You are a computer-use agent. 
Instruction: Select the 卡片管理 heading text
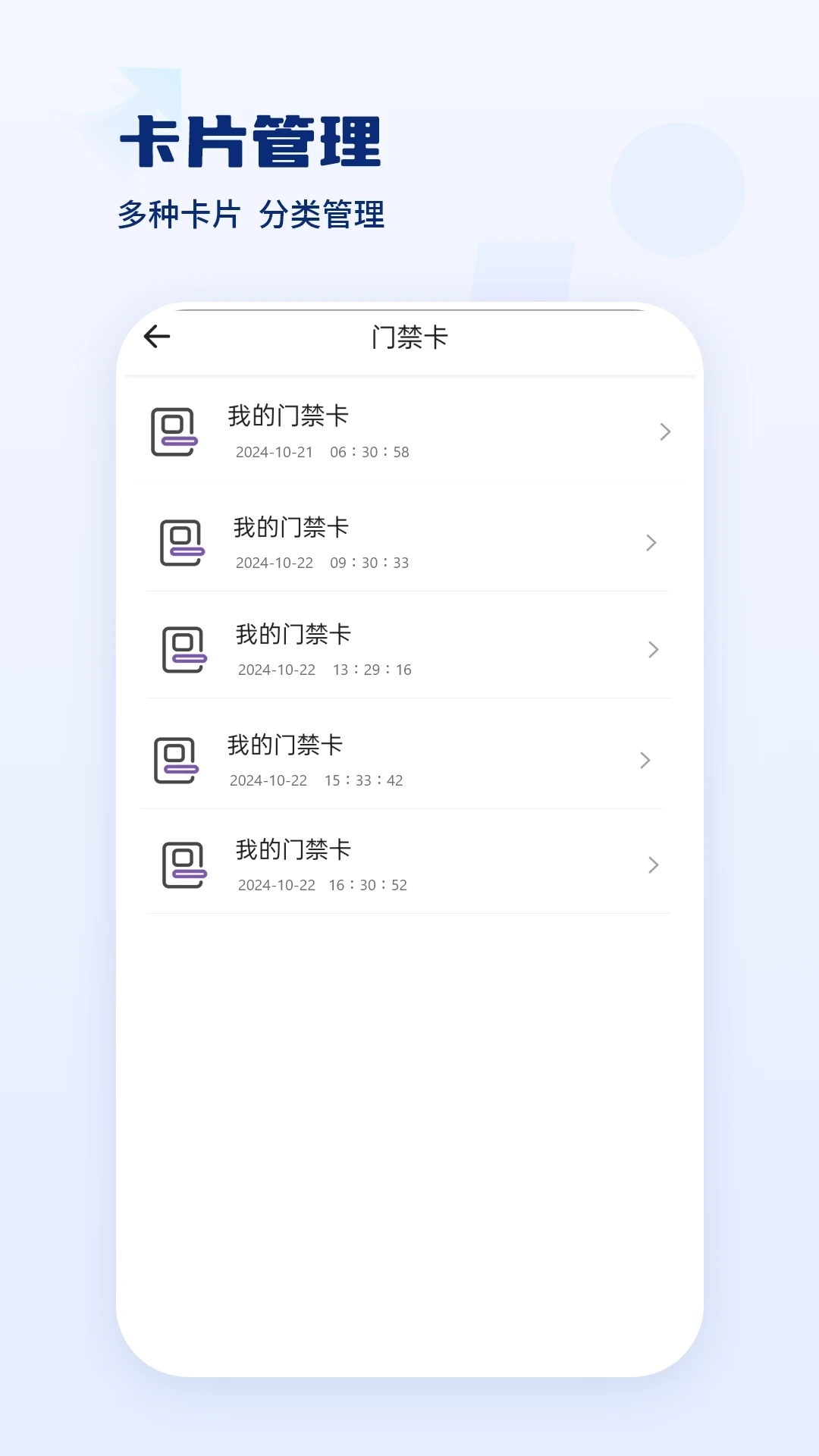[250, 140]
